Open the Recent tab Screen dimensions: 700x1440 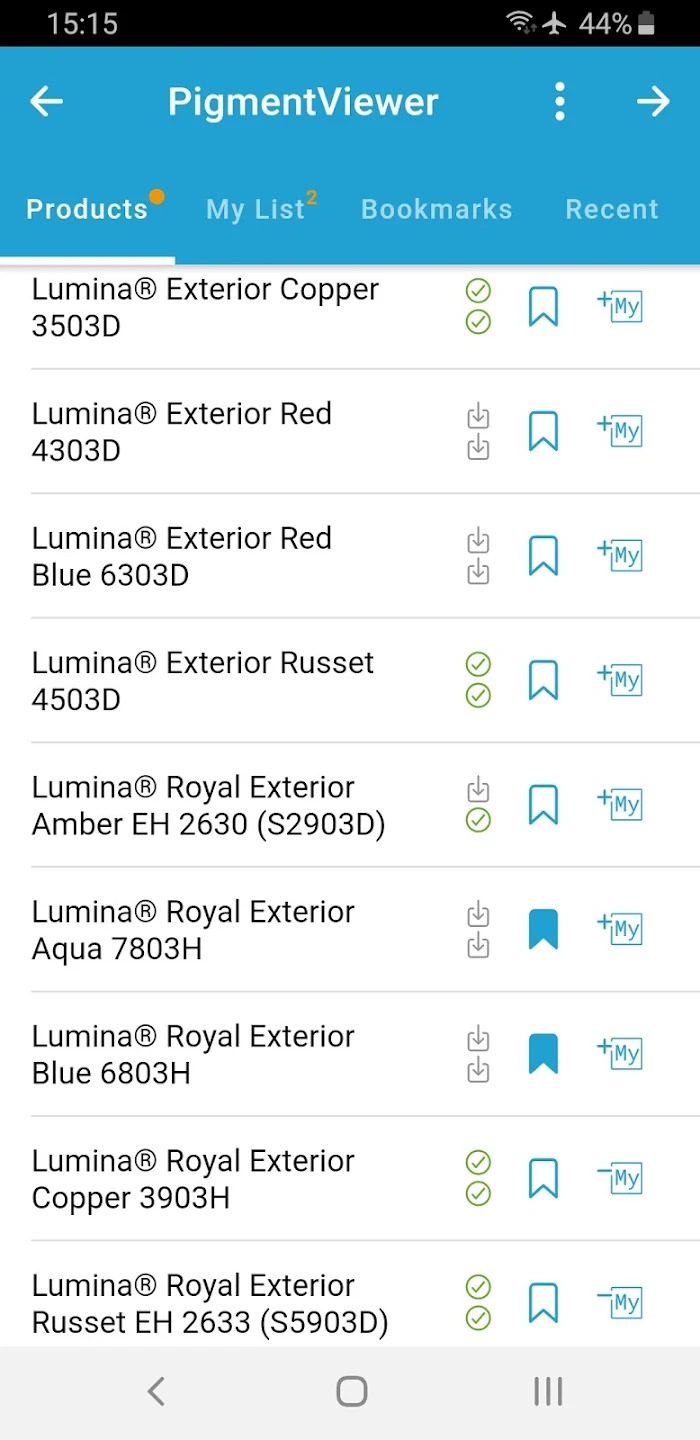click(612, 209)
